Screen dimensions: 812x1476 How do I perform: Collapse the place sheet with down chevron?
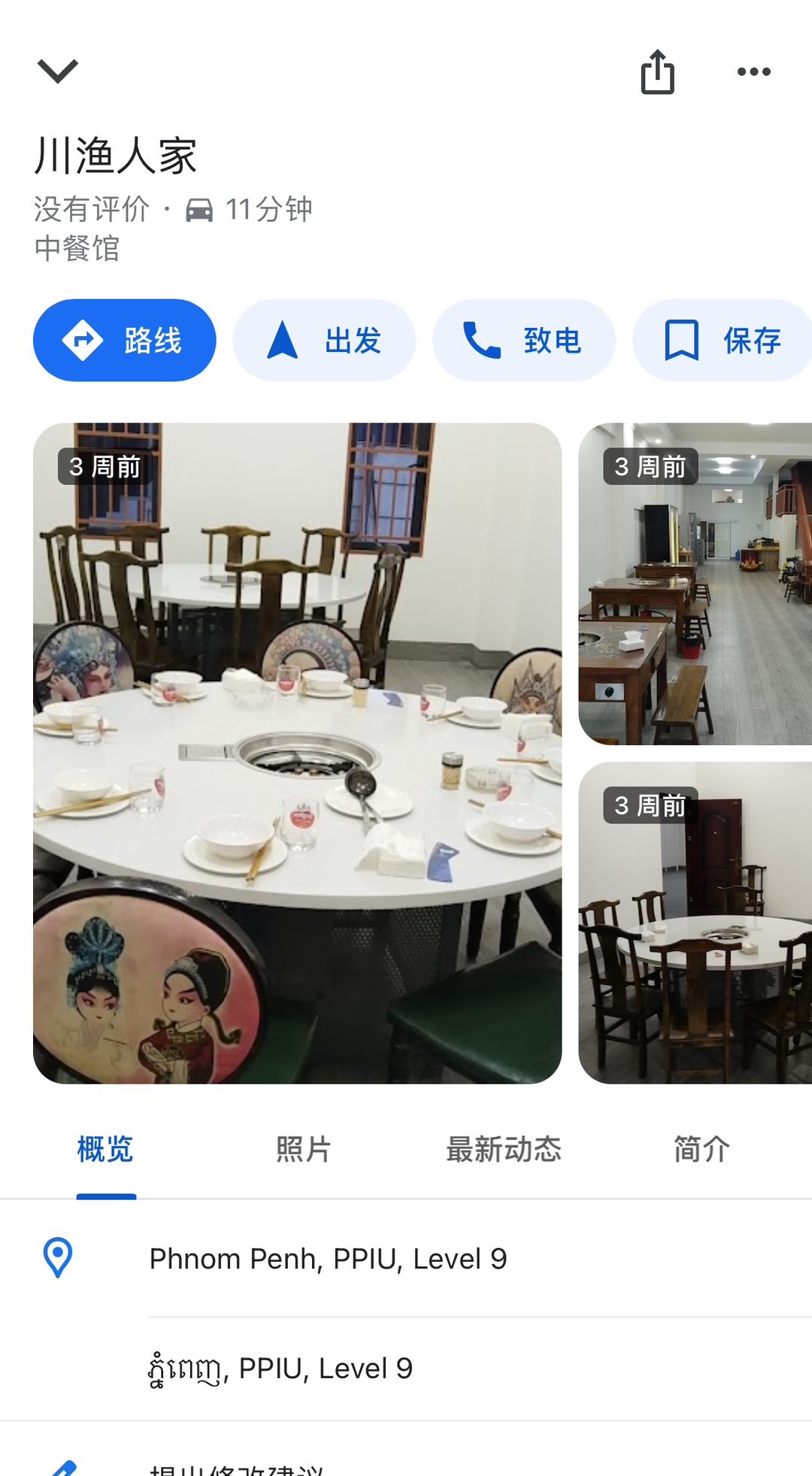(x=58, y=71)
